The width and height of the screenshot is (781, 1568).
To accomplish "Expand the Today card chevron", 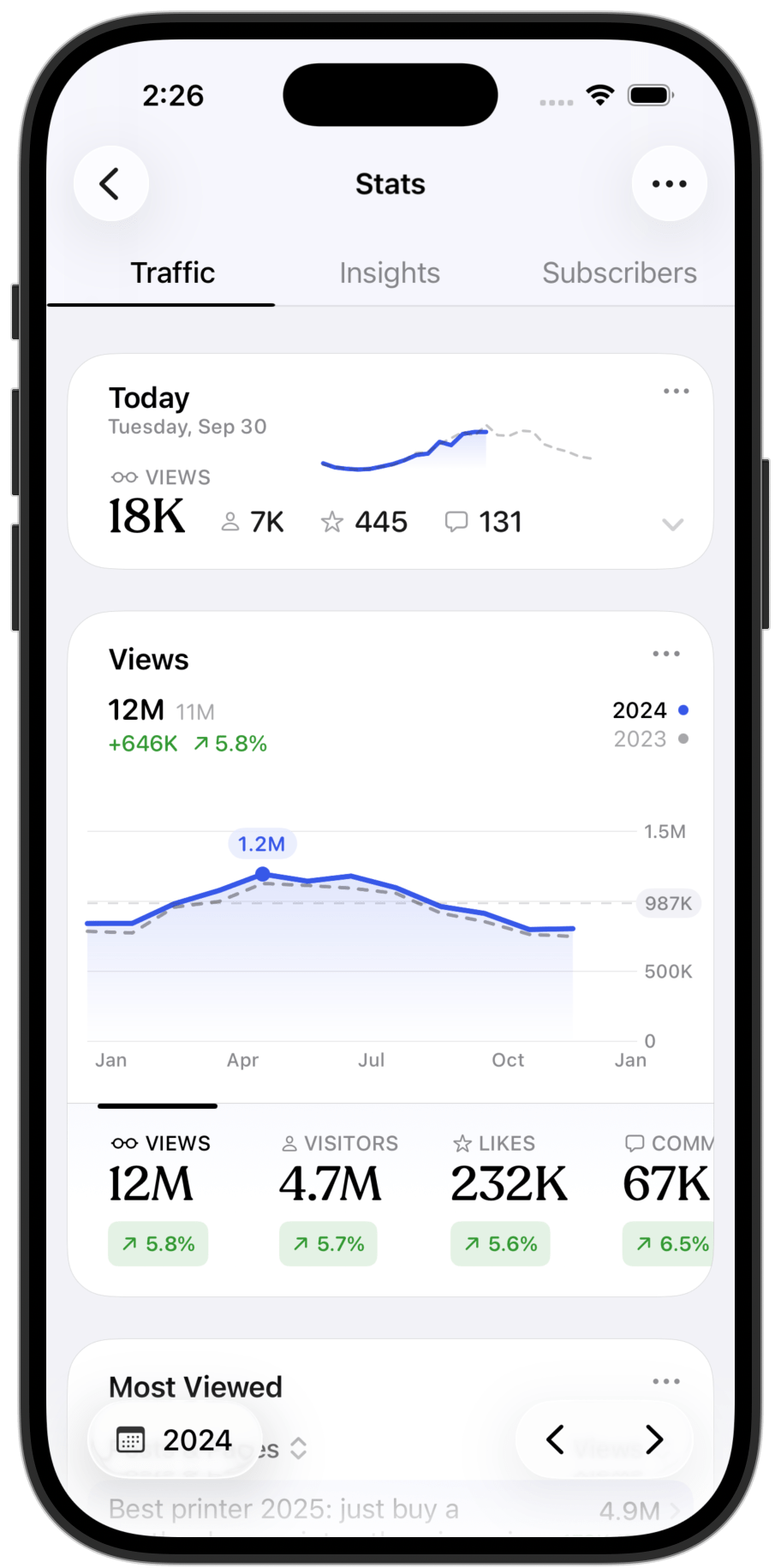I will click(x=673, y=524).
